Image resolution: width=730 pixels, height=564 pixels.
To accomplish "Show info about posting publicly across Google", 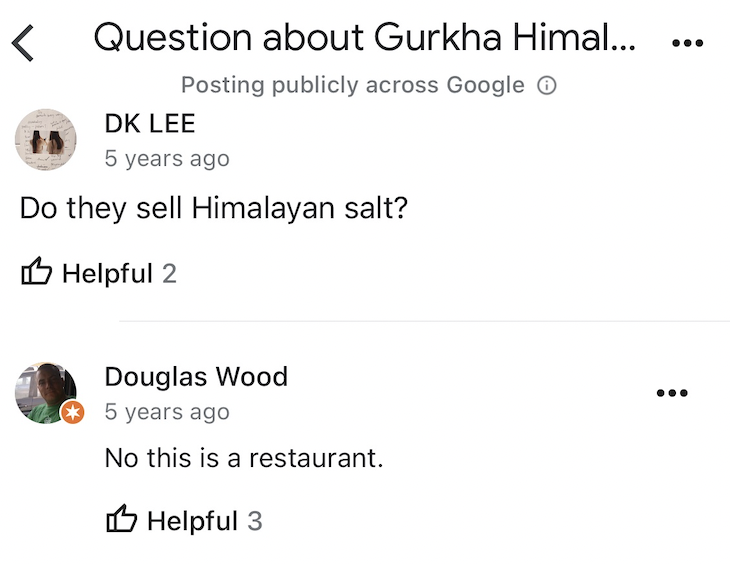I will [x=547, y=85].
